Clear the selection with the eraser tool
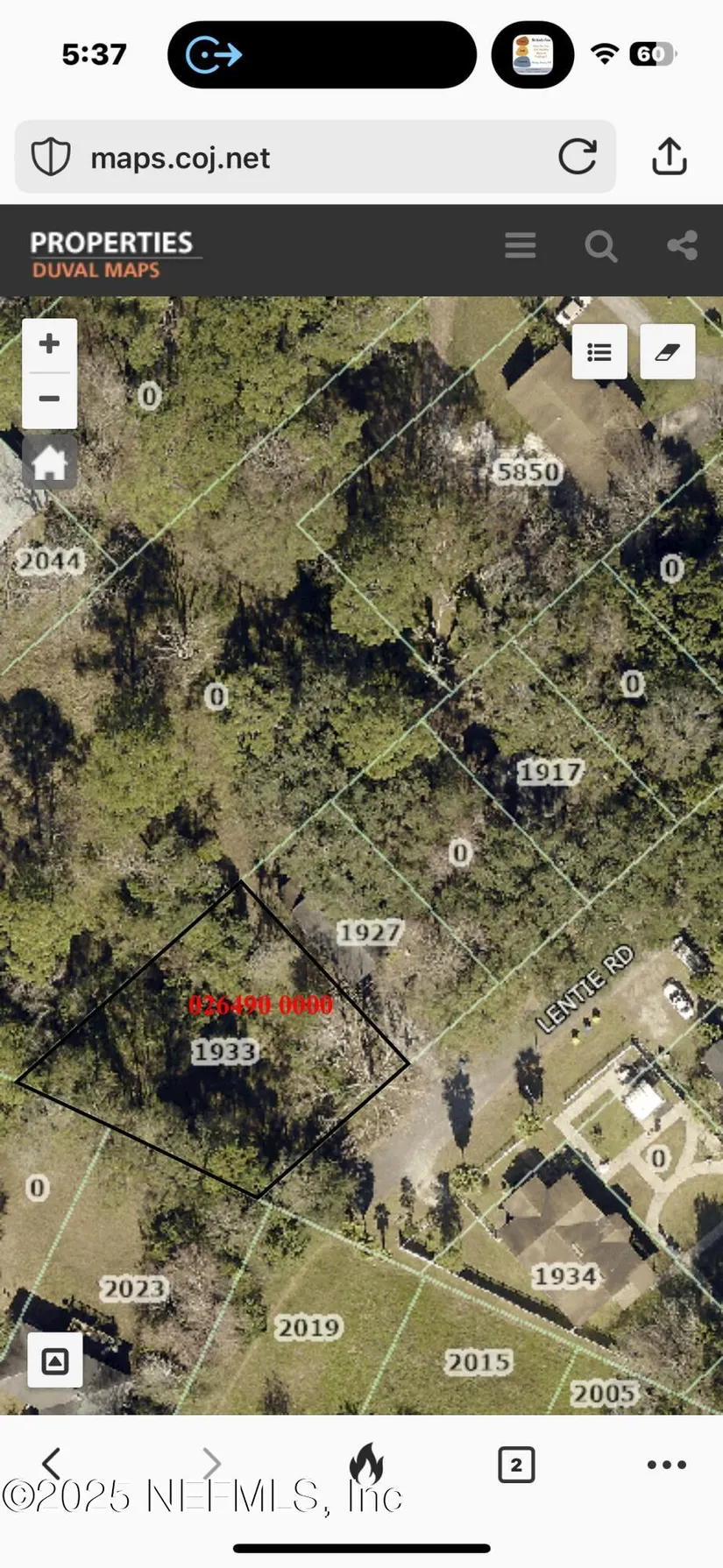Viewport: 723px width, 1568px height. coord(667,352)
